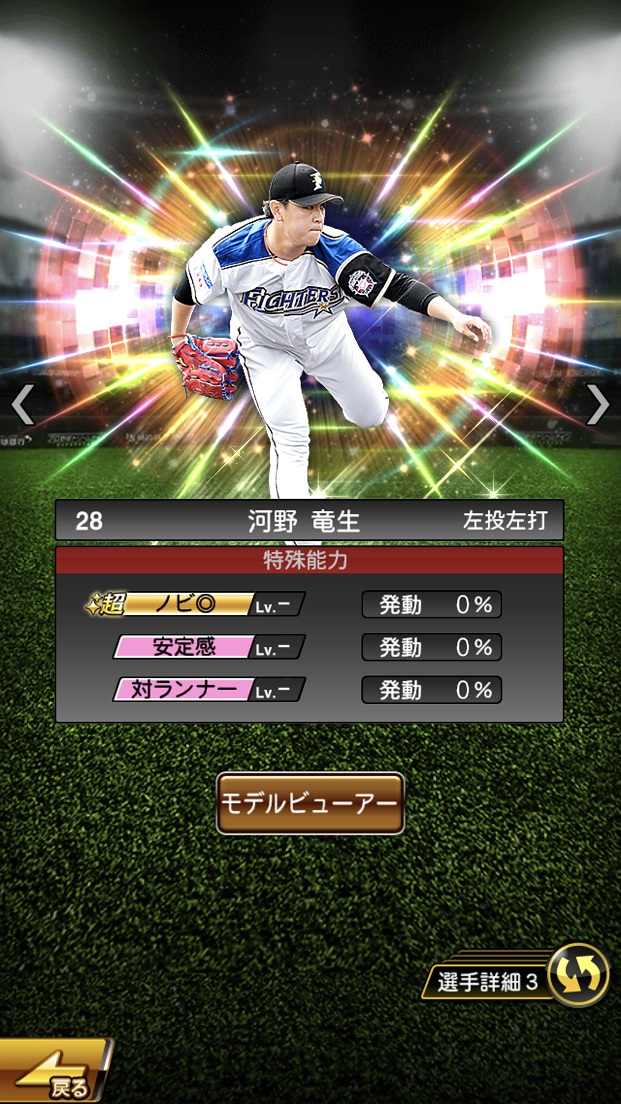Go to the next player with right arrow
The height and width of the screenshot is (1104, 621).
click(597, 405)
